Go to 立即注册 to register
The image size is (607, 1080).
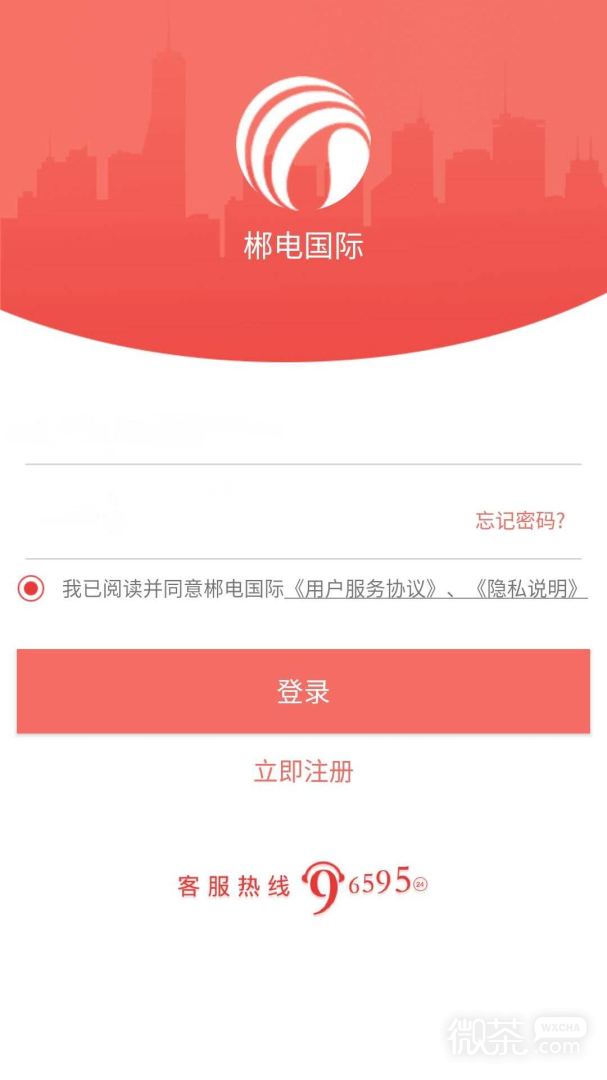303,771
